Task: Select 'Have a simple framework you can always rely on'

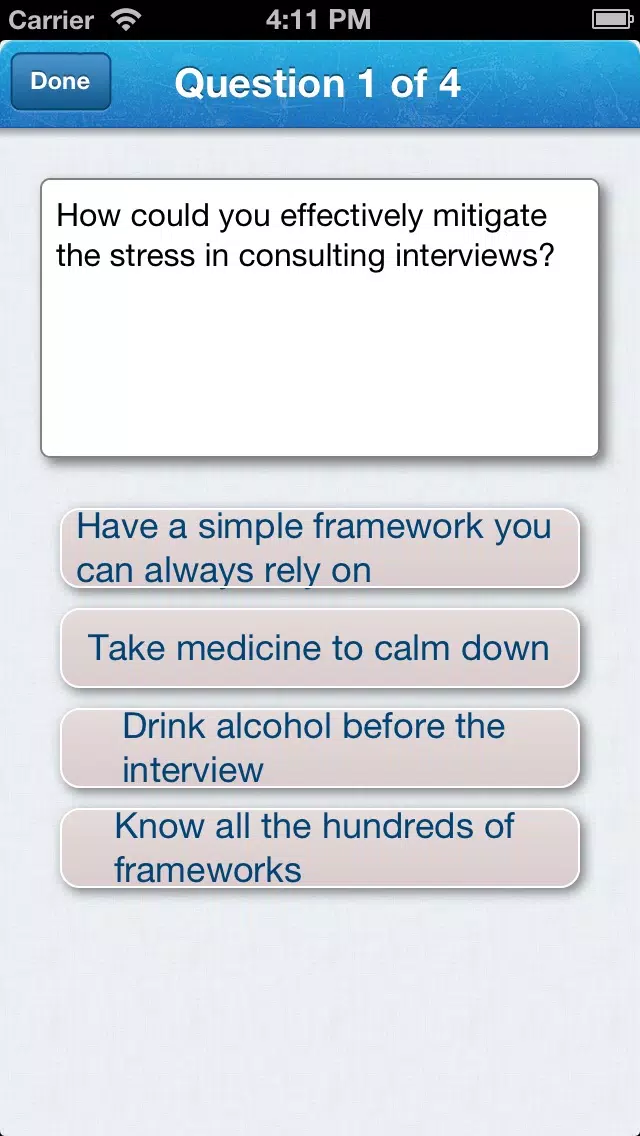Action: click(320, 548)
